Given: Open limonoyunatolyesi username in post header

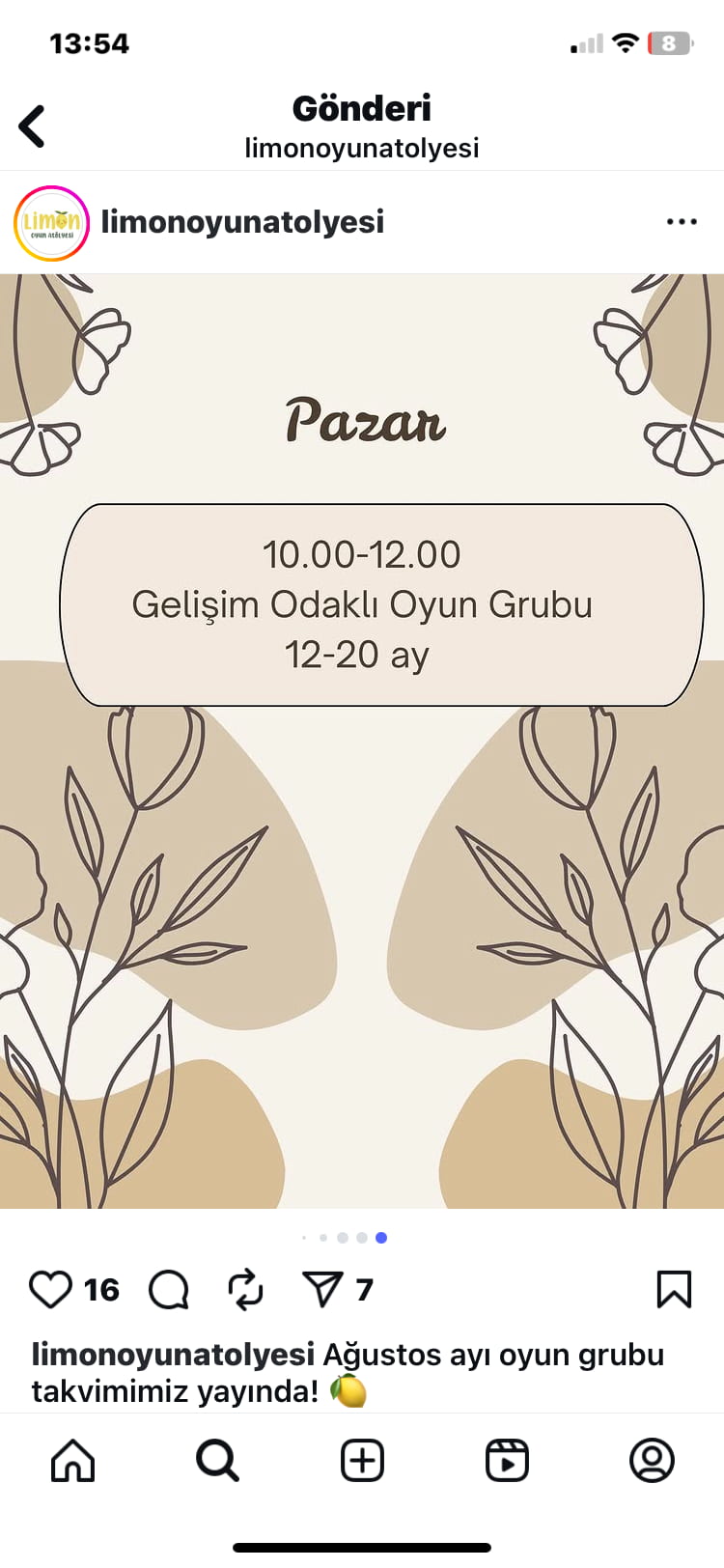Looking at the screenshot, I should [242, 222].
